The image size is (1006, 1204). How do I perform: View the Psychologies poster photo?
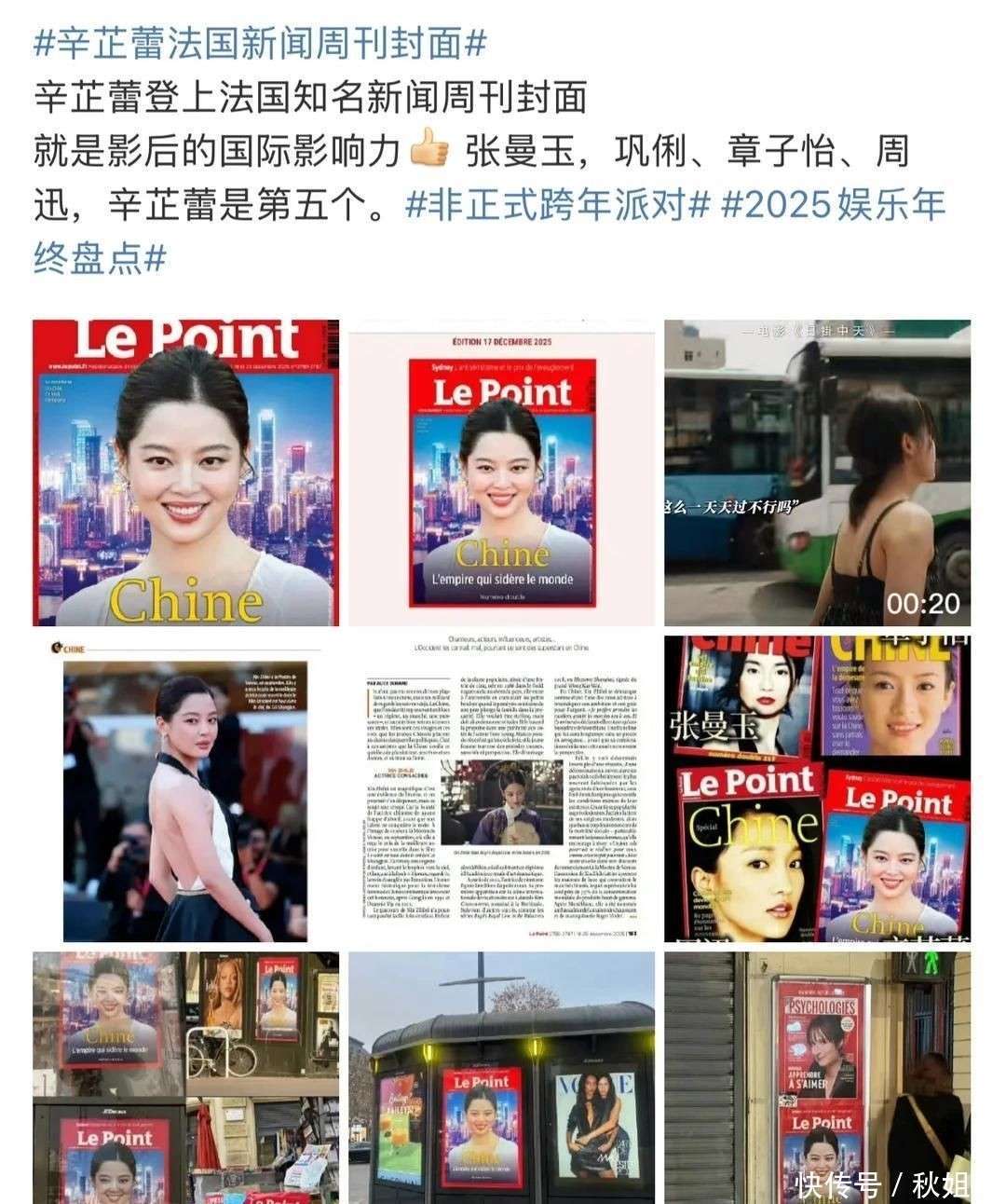point(817,1076)
